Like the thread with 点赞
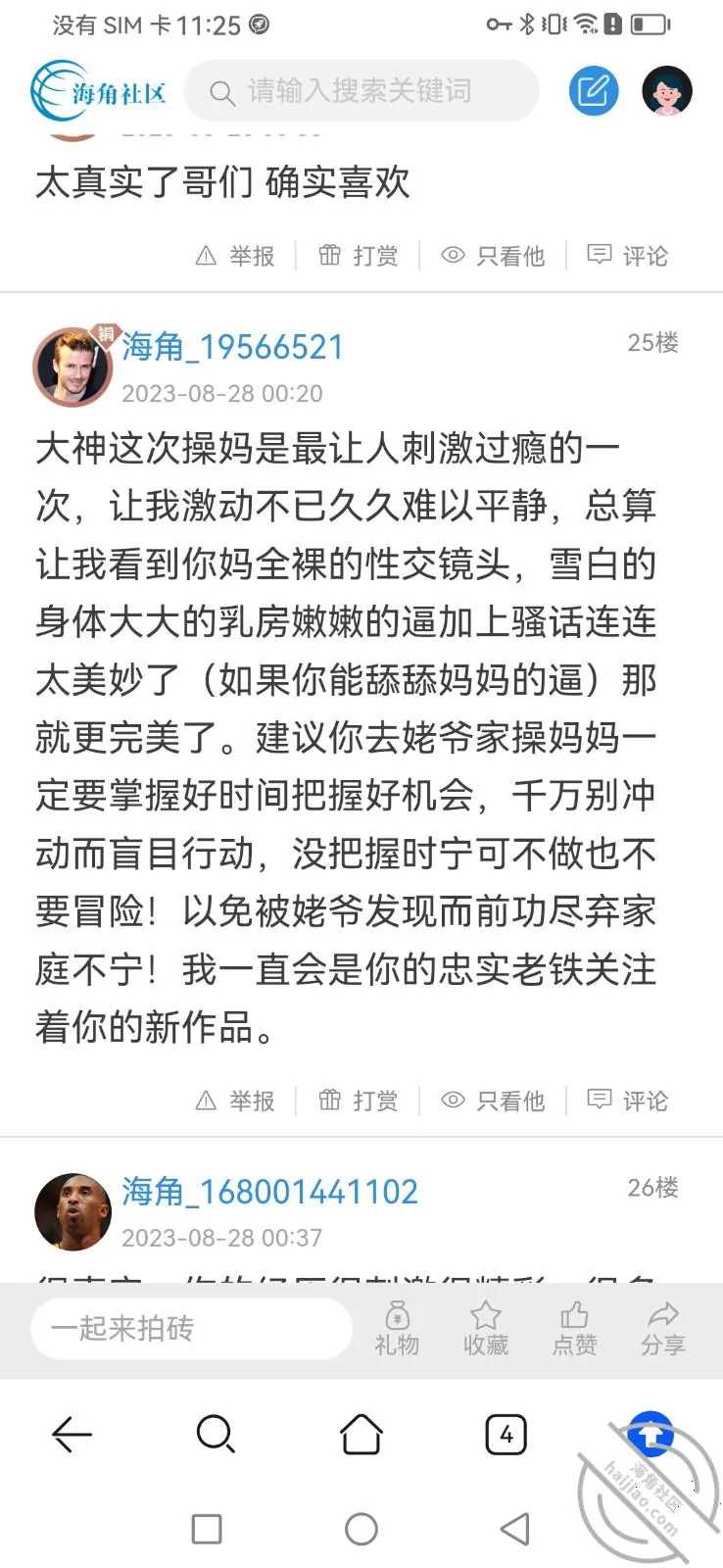 coord(574,1329)
